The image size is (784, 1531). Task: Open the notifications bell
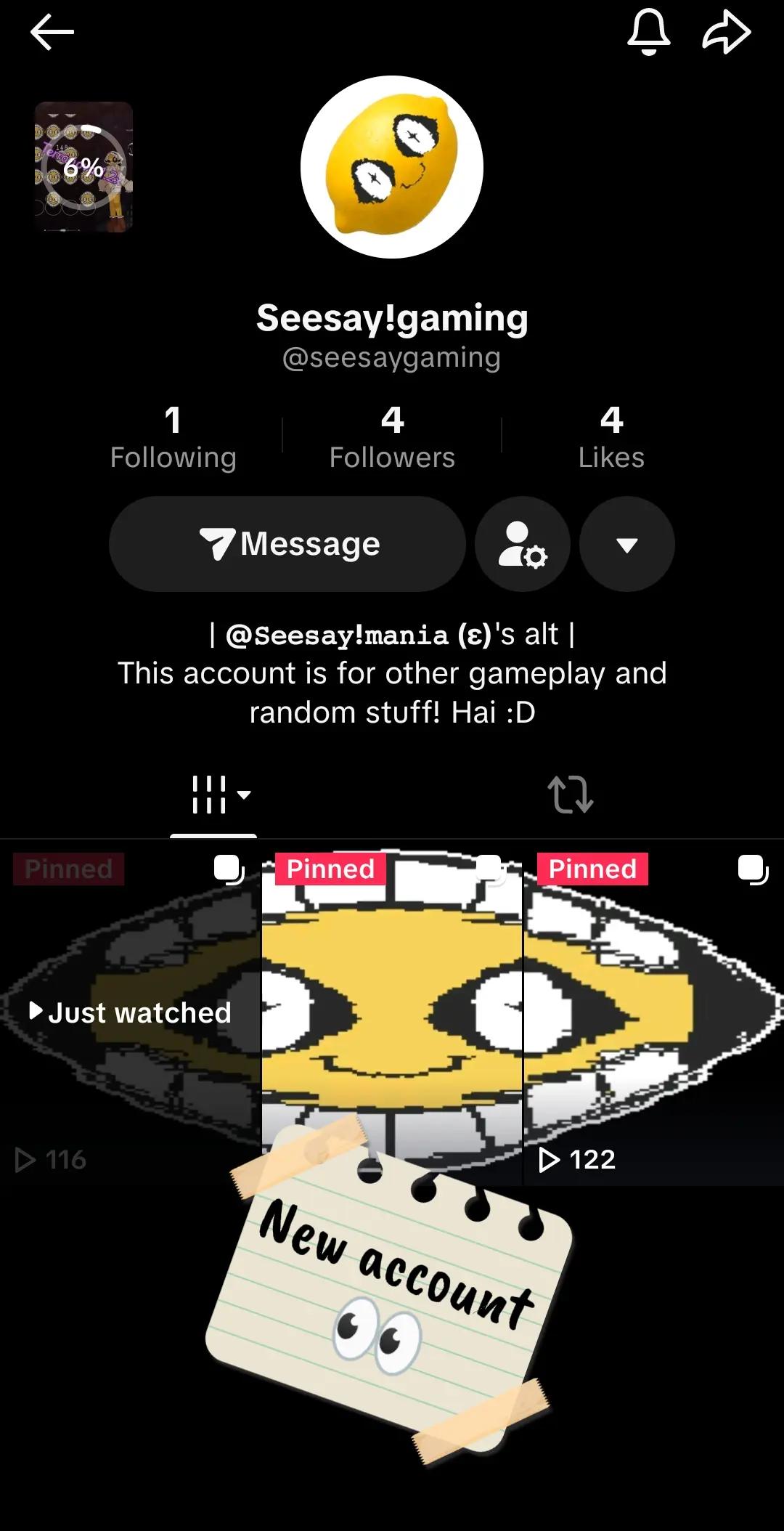pyautogui.click(x=648, y=33)
